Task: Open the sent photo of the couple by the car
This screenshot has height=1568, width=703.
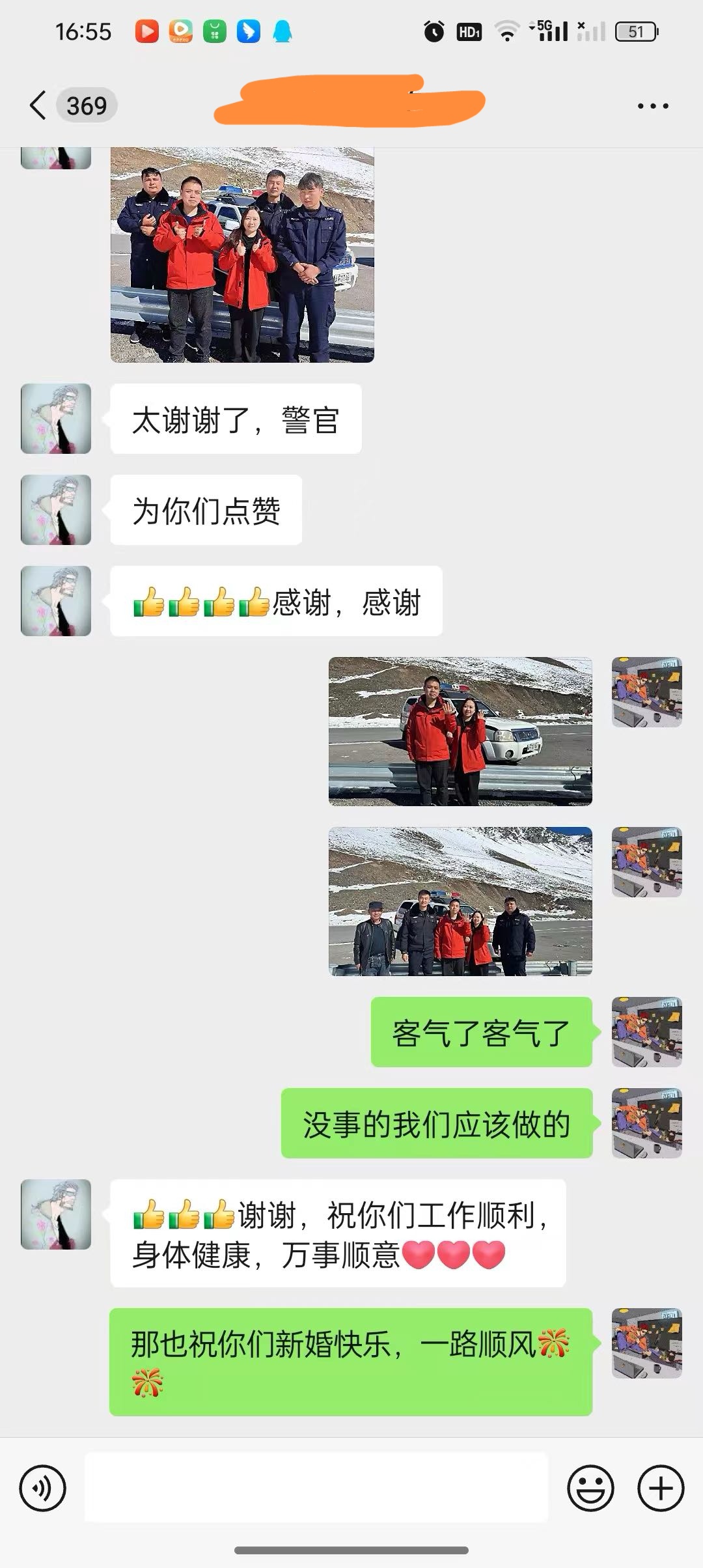Action: pyautogui.click(x=460, y=731)
